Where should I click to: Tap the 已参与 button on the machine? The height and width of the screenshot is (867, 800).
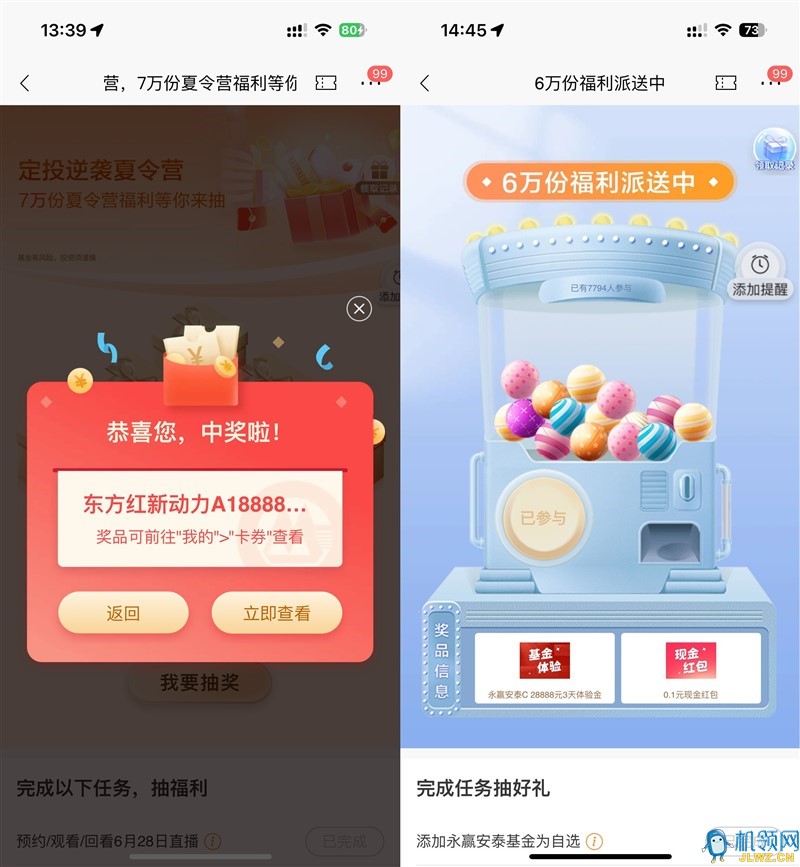543,518
